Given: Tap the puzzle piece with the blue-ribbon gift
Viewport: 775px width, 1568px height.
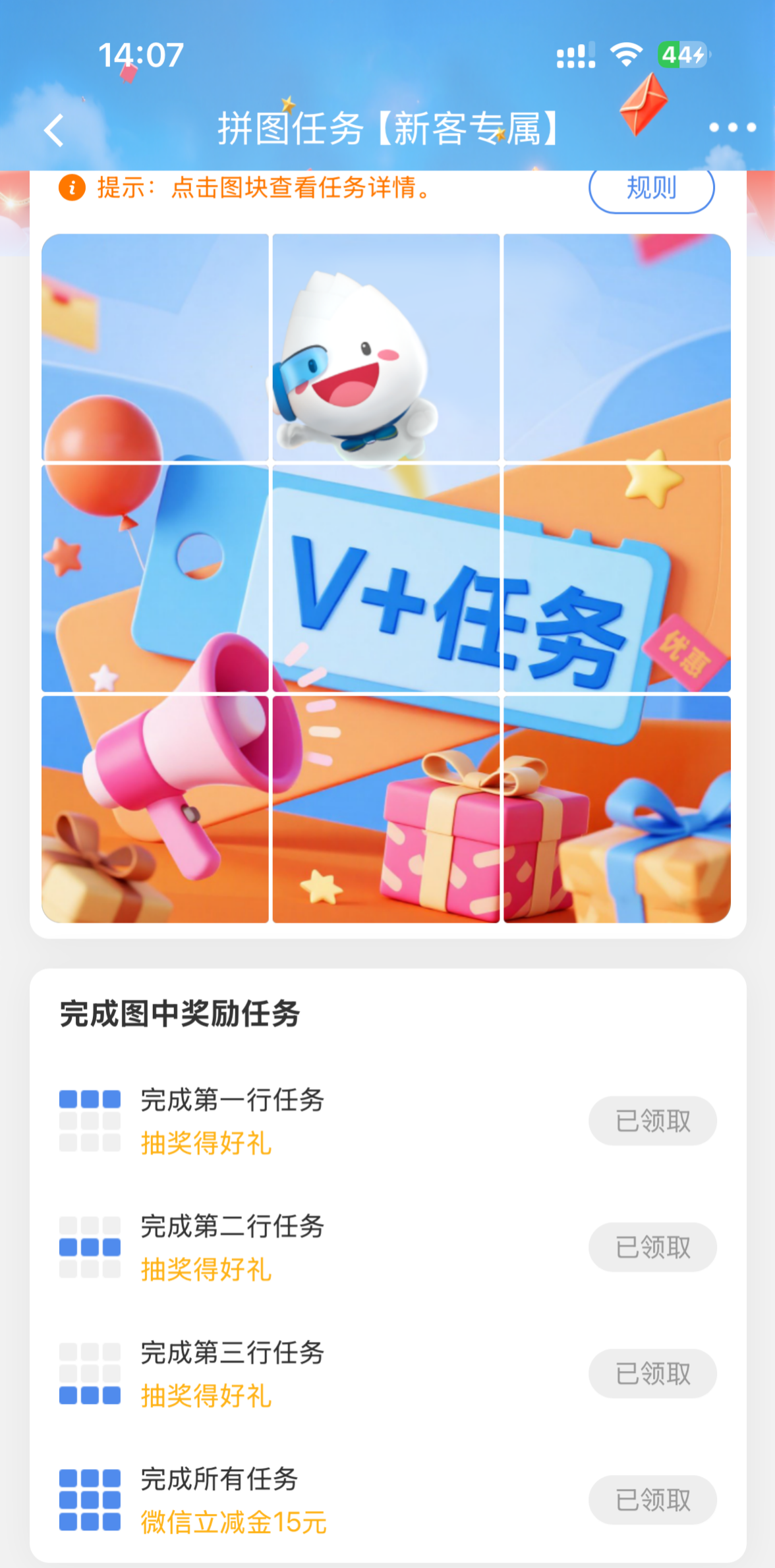Looking at the screenshot, I should [x=617, y=809].
